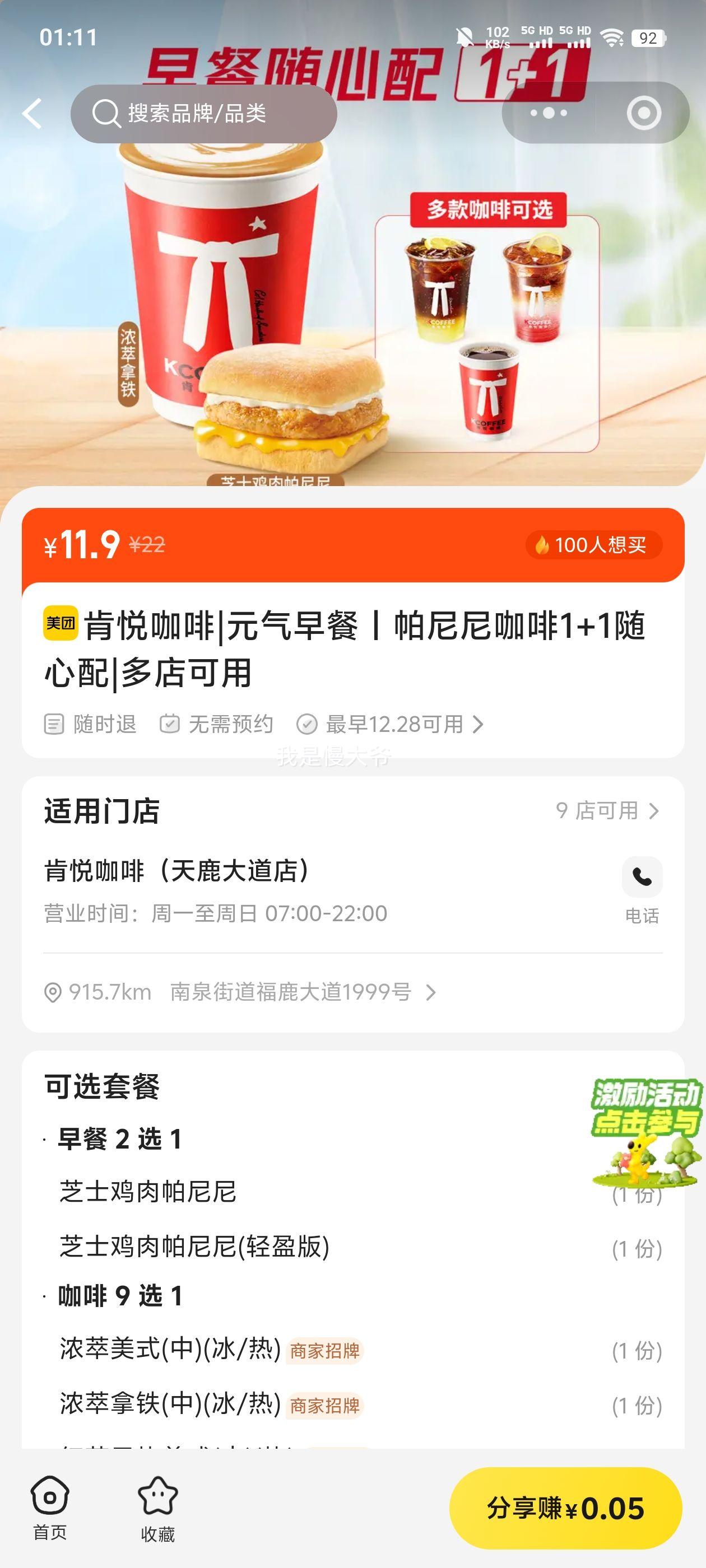Open the three-dot more menu

click(x=548, y=113)
